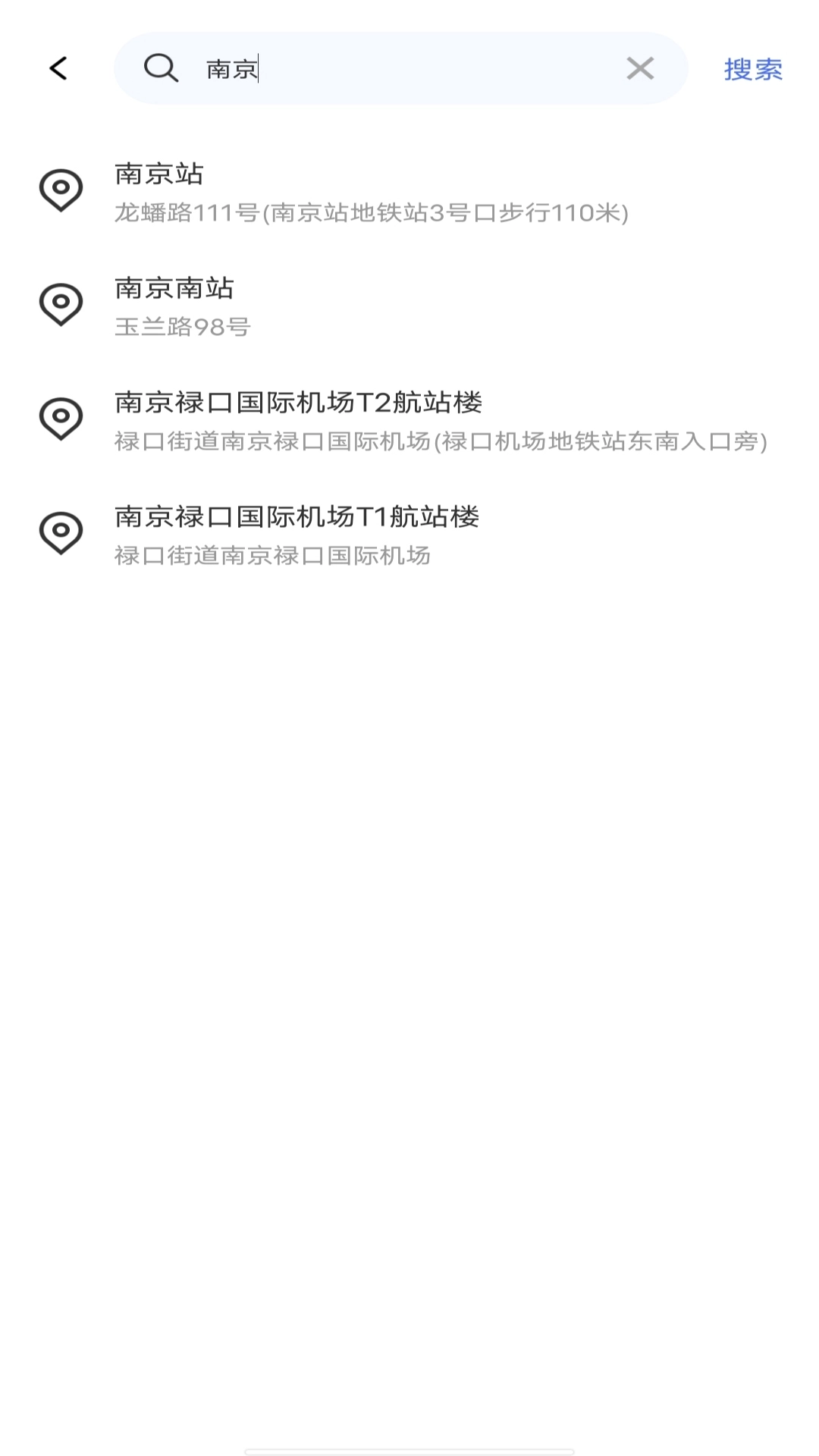Clear the search text using the X icon

click(x=639, y=69)
